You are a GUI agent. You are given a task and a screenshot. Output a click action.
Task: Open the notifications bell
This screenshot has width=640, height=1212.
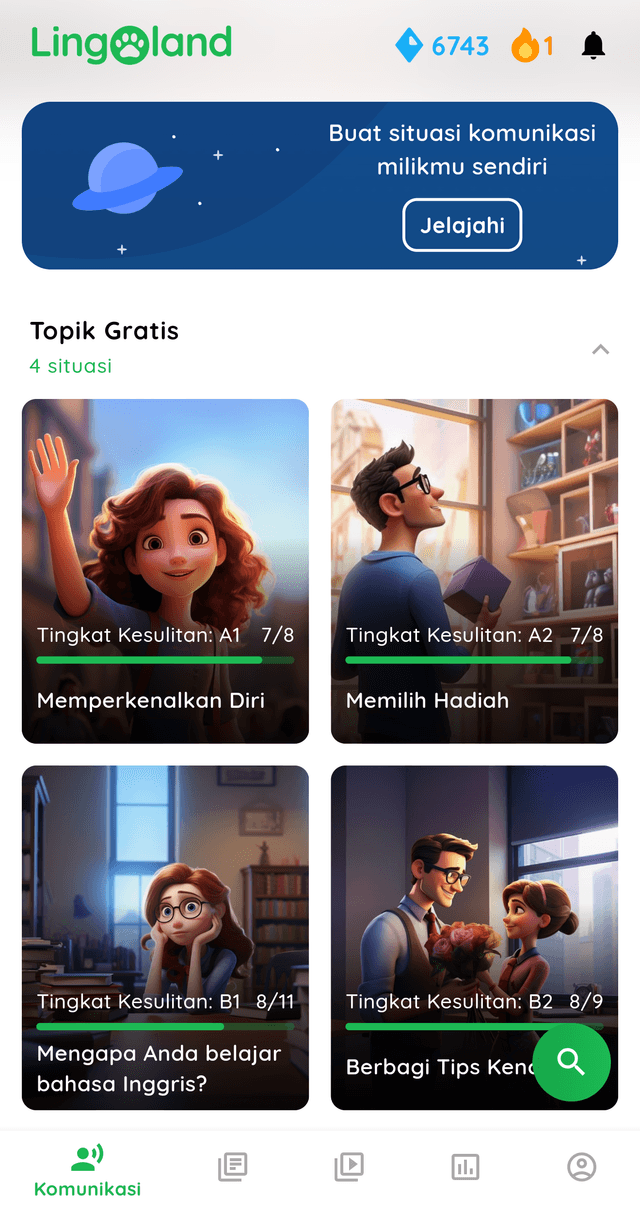(x=593, y=45)
